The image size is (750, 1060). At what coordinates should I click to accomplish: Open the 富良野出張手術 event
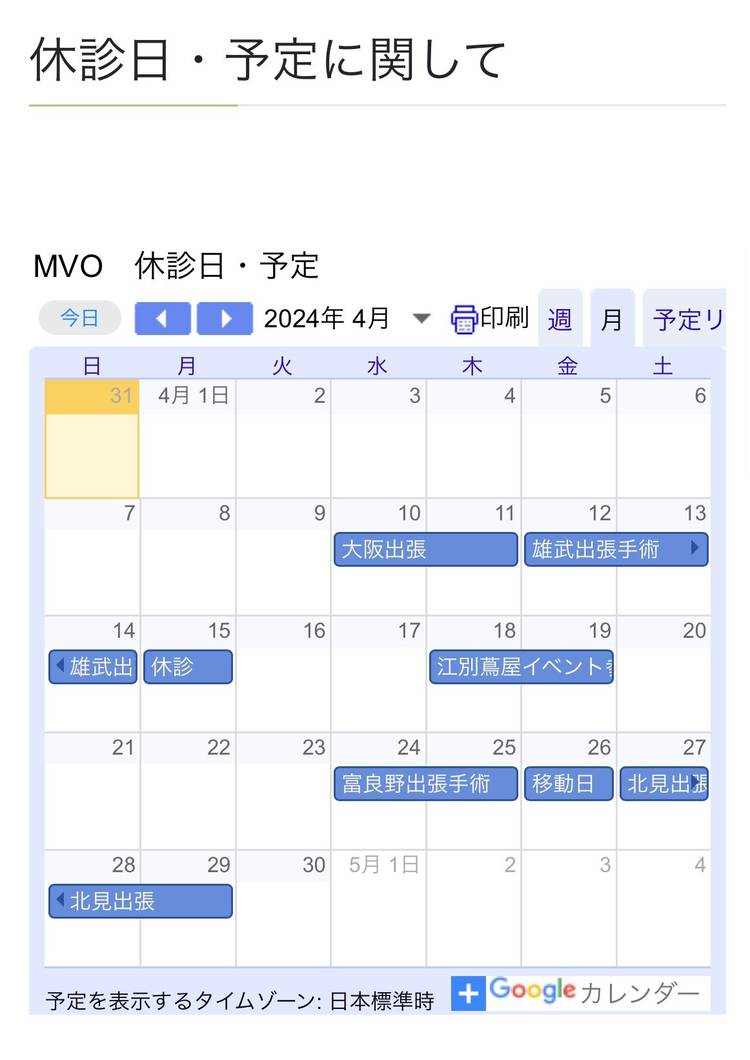coord(425,784)
